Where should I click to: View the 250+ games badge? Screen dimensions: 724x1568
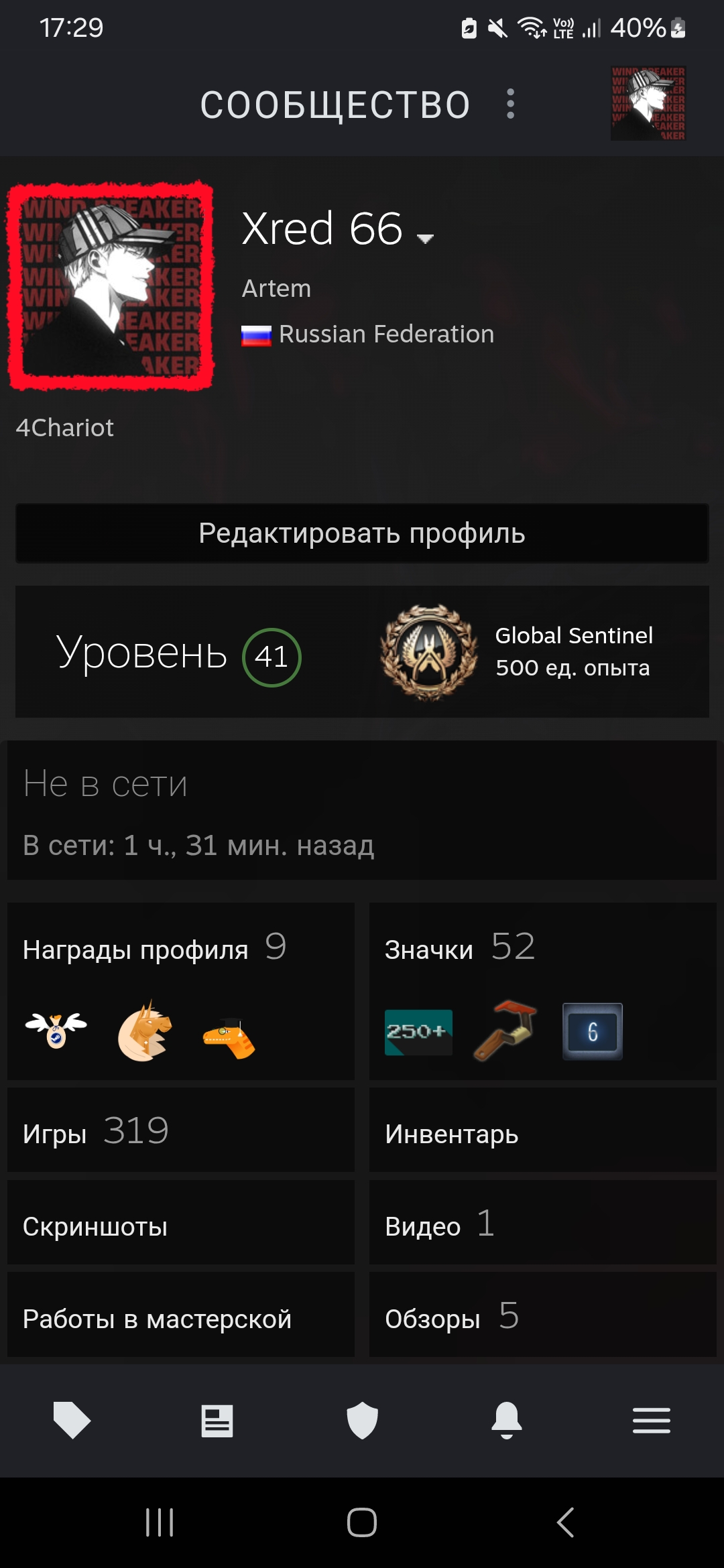418,1032
